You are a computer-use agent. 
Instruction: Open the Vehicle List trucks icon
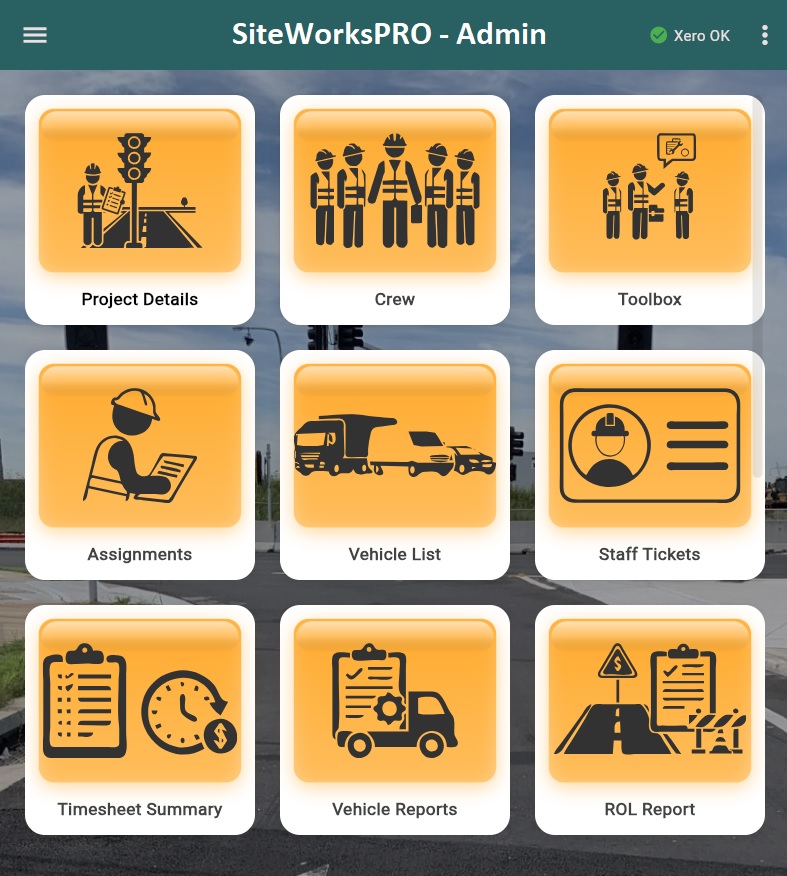click(x=394, y=444)
